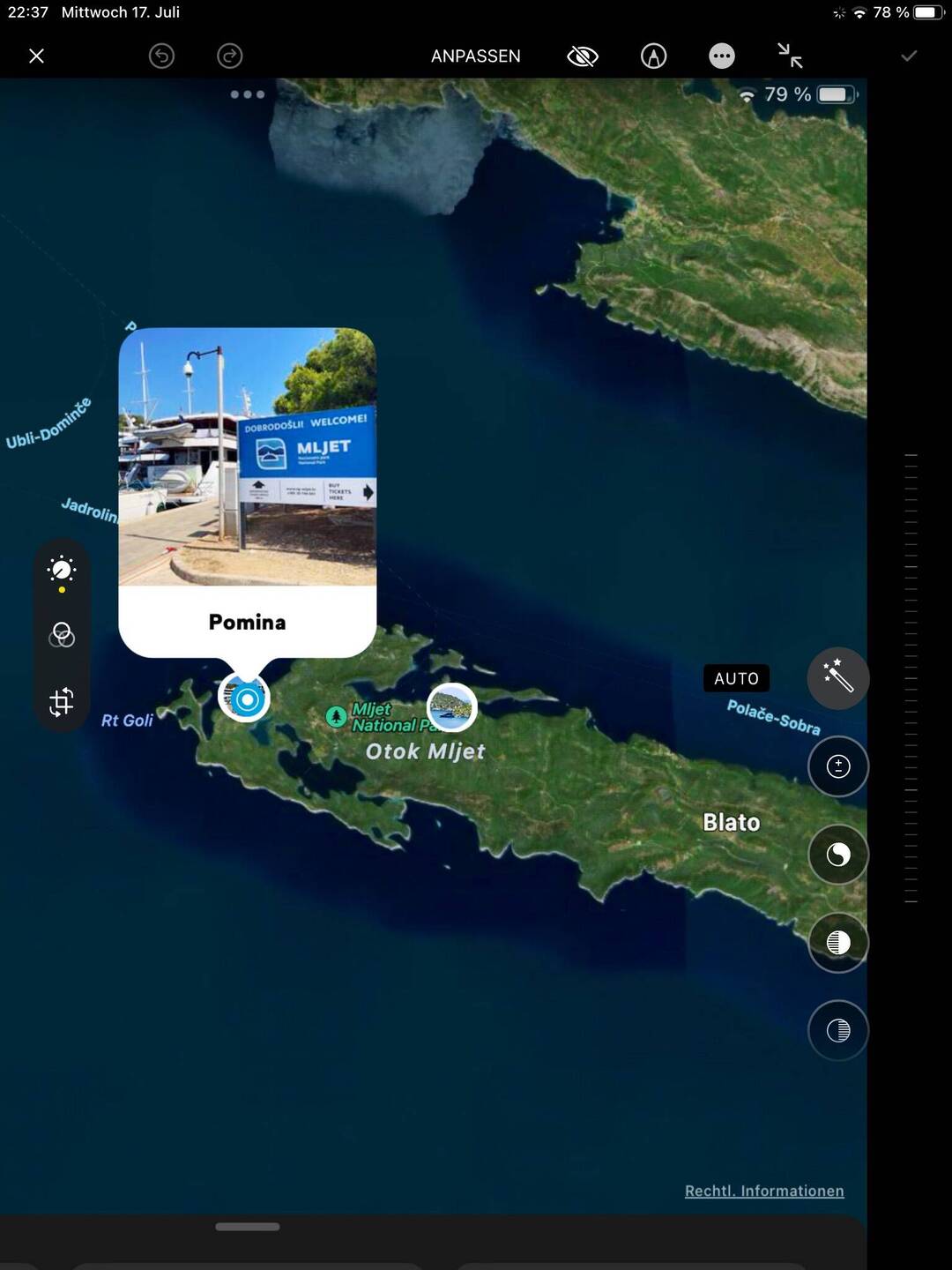Select the Exposure adjustment
The width and height of the screenshot is (952, 1270).
(837, 766)
